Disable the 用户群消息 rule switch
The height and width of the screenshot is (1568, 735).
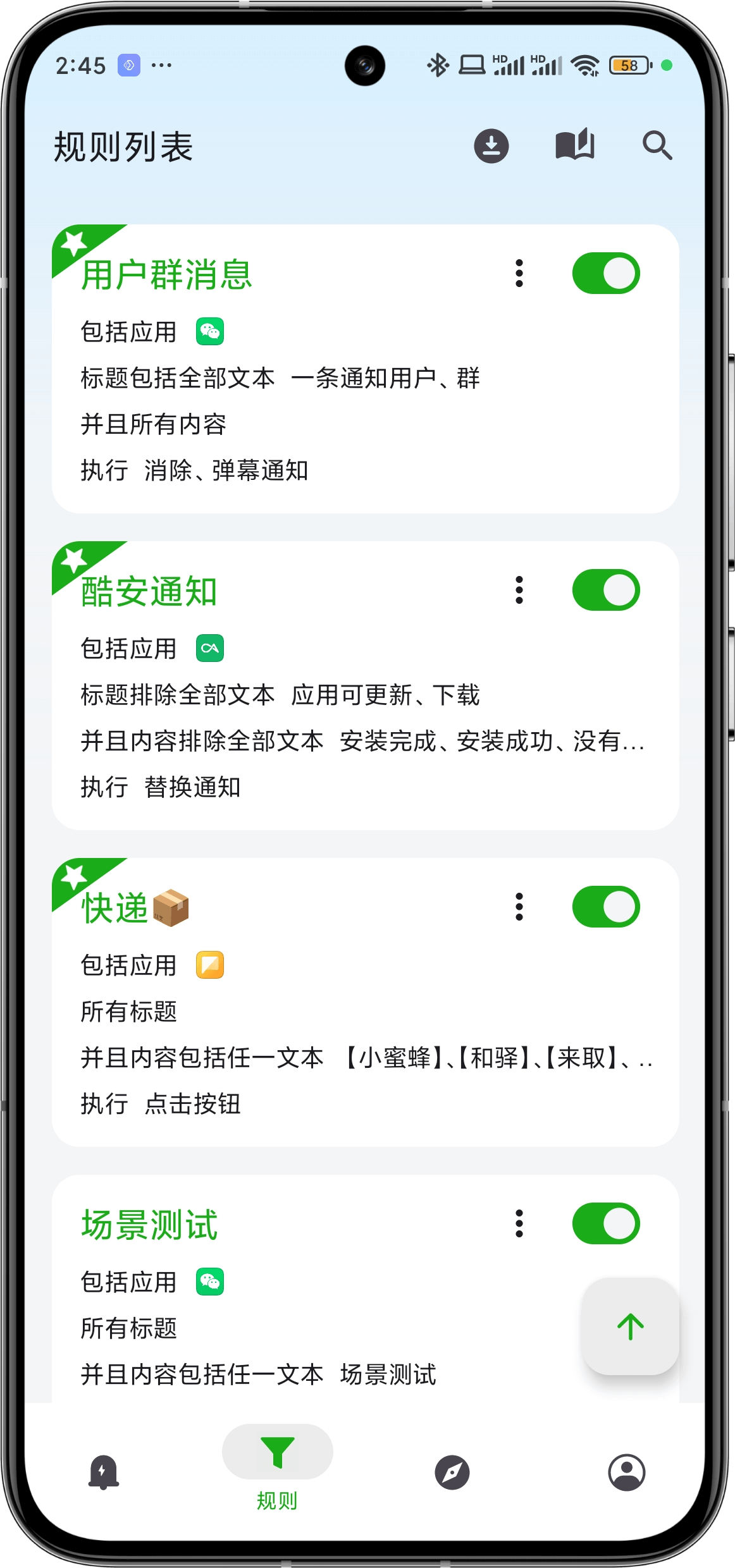[x=605, y=274]
